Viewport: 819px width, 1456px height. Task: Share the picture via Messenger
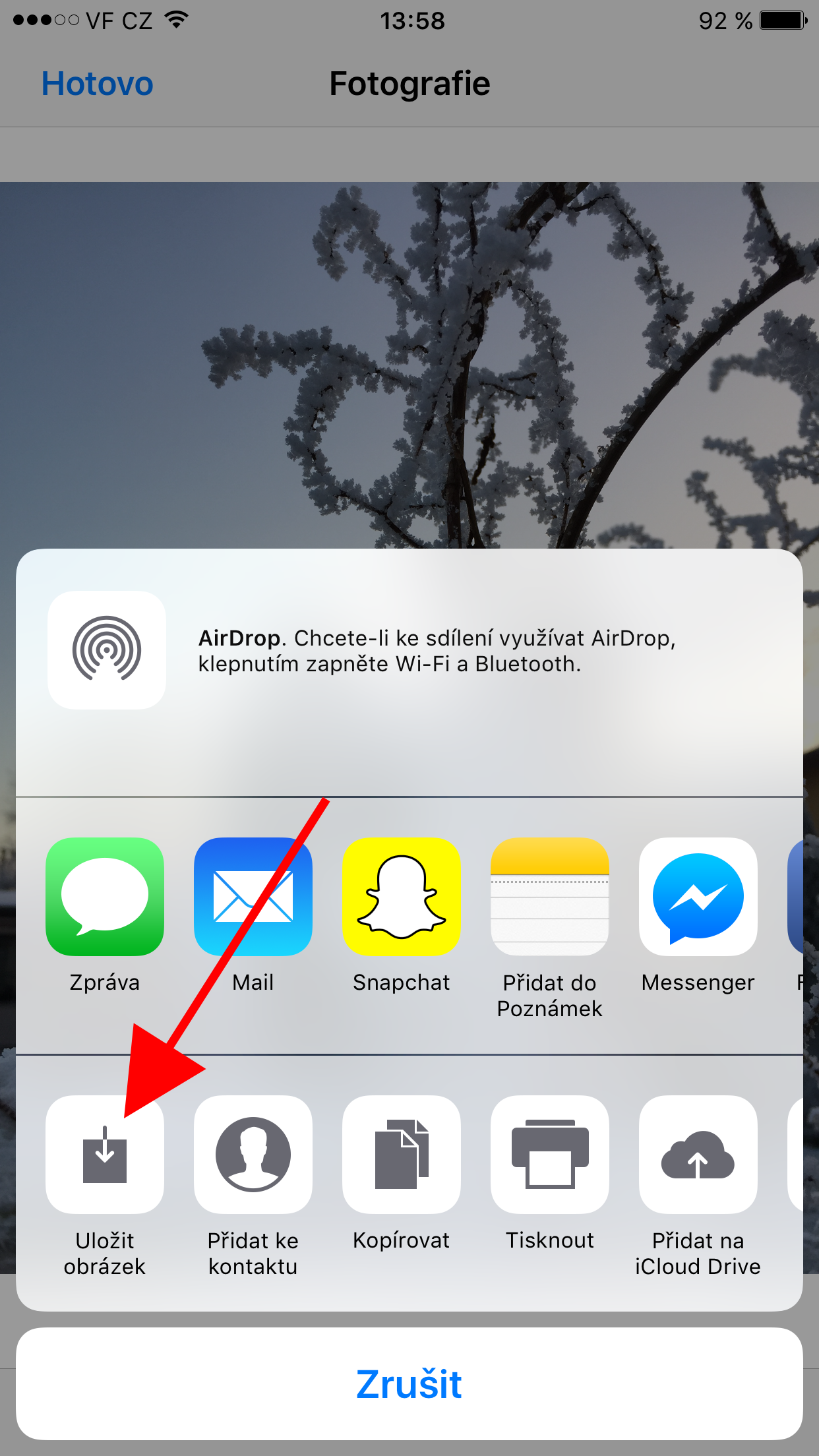[698, 897]
